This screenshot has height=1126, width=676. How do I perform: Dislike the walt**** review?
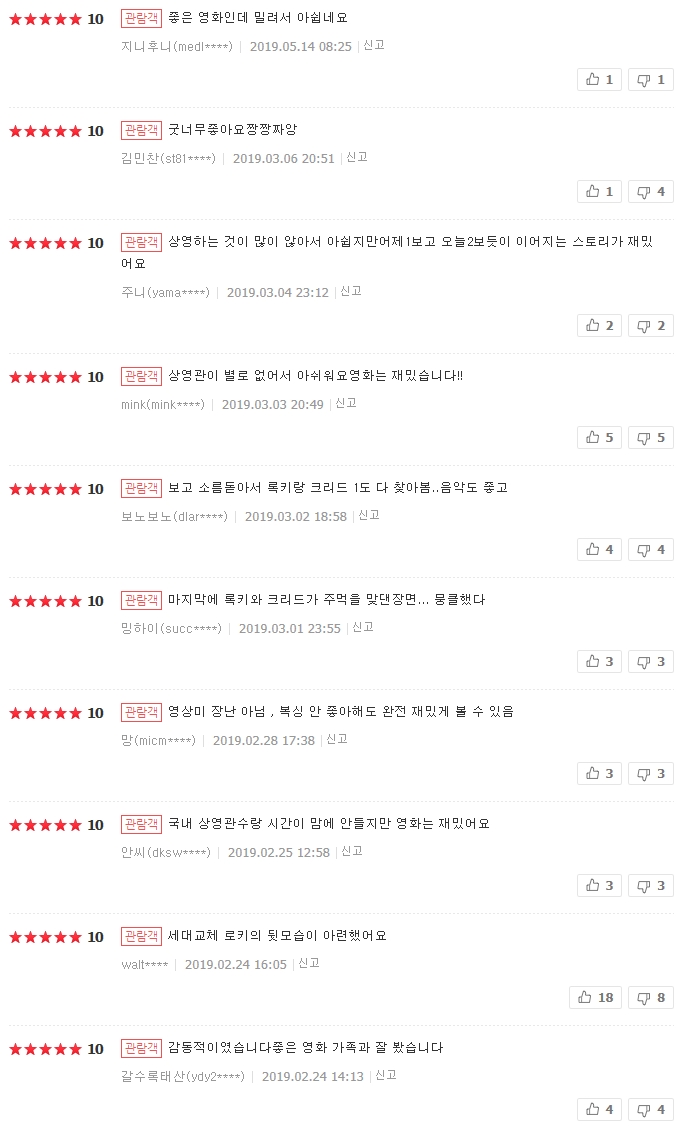tap(651, 997)
